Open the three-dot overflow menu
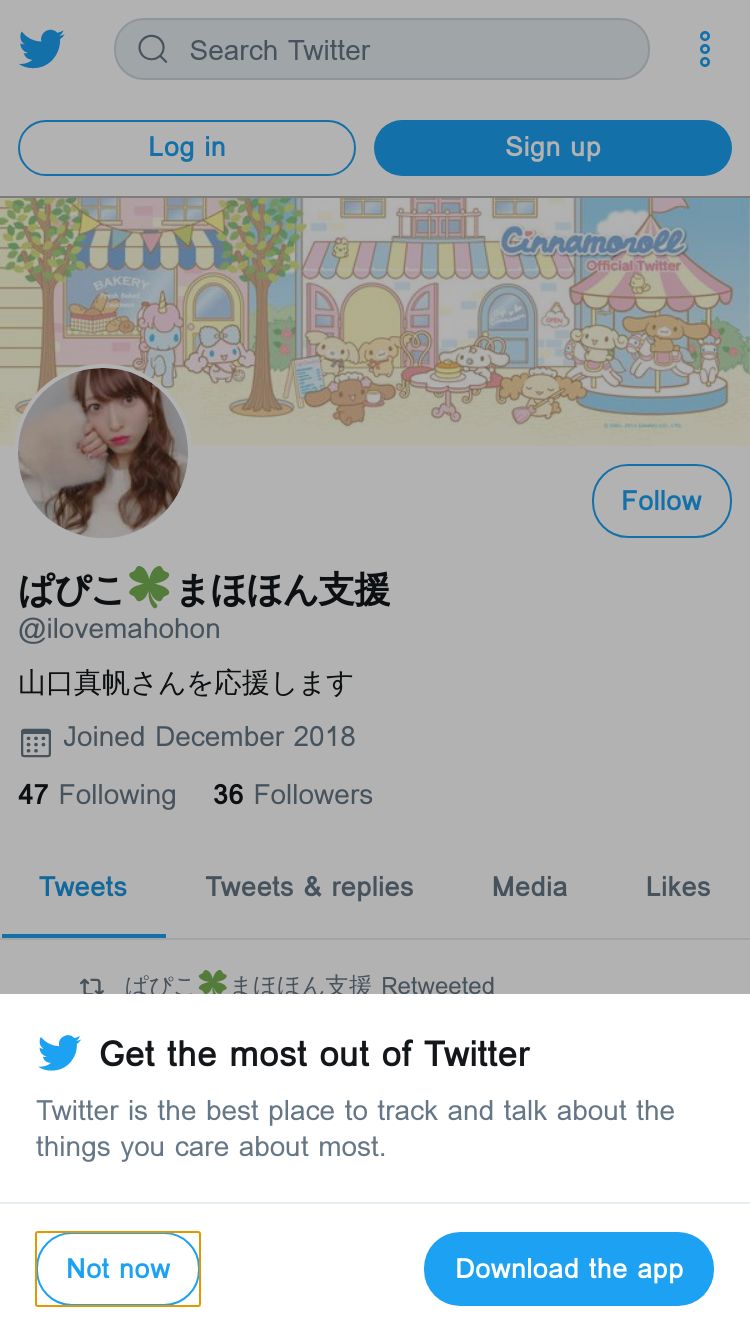 tap(705, 49)
